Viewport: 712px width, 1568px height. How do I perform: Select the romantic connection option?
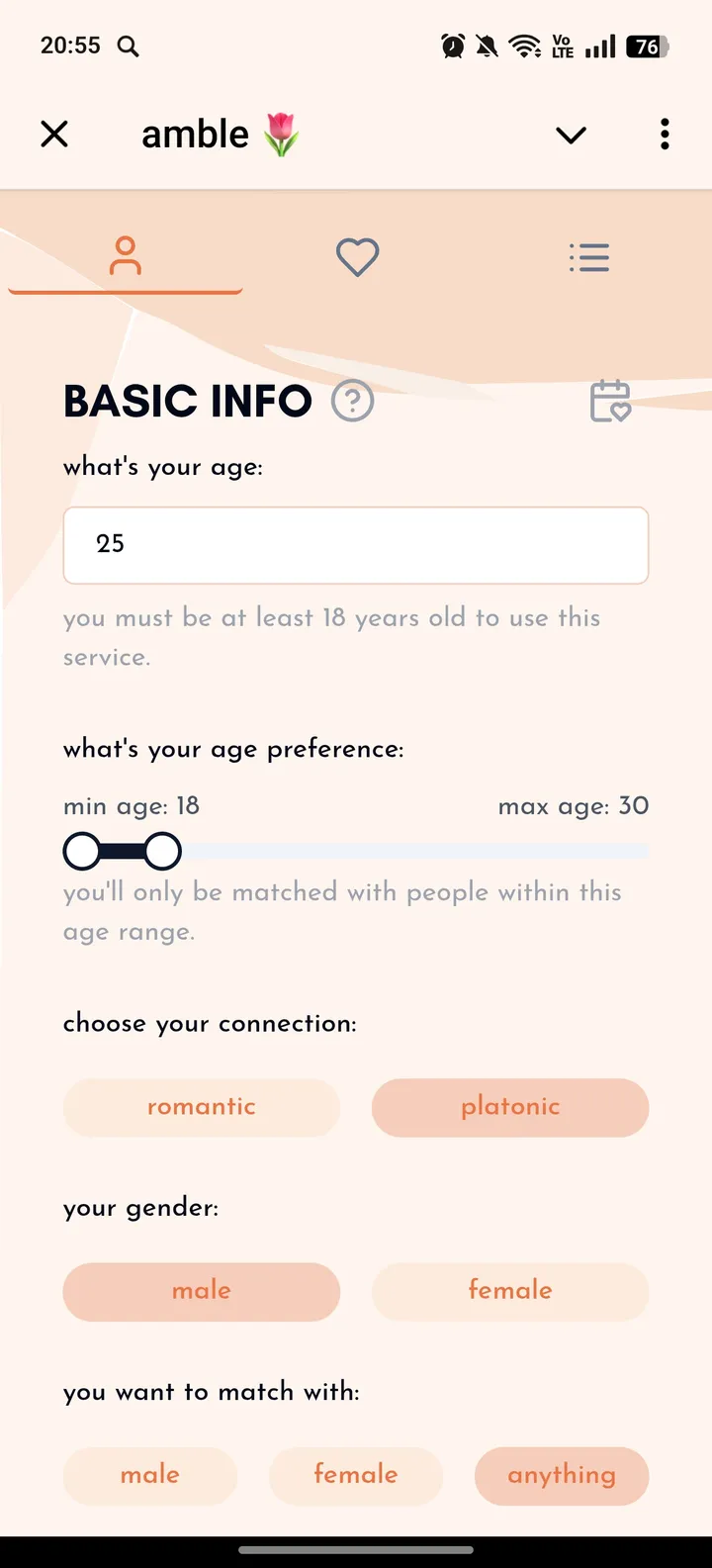(201, 1107)
